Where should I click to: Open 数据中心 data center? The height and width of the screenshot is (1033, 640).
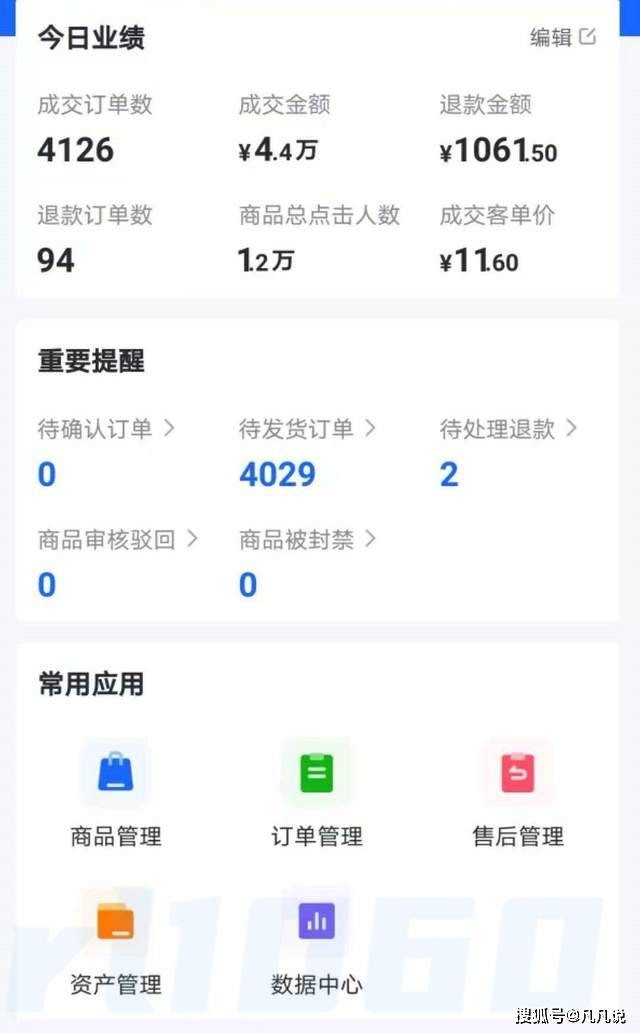click(317, 942)
